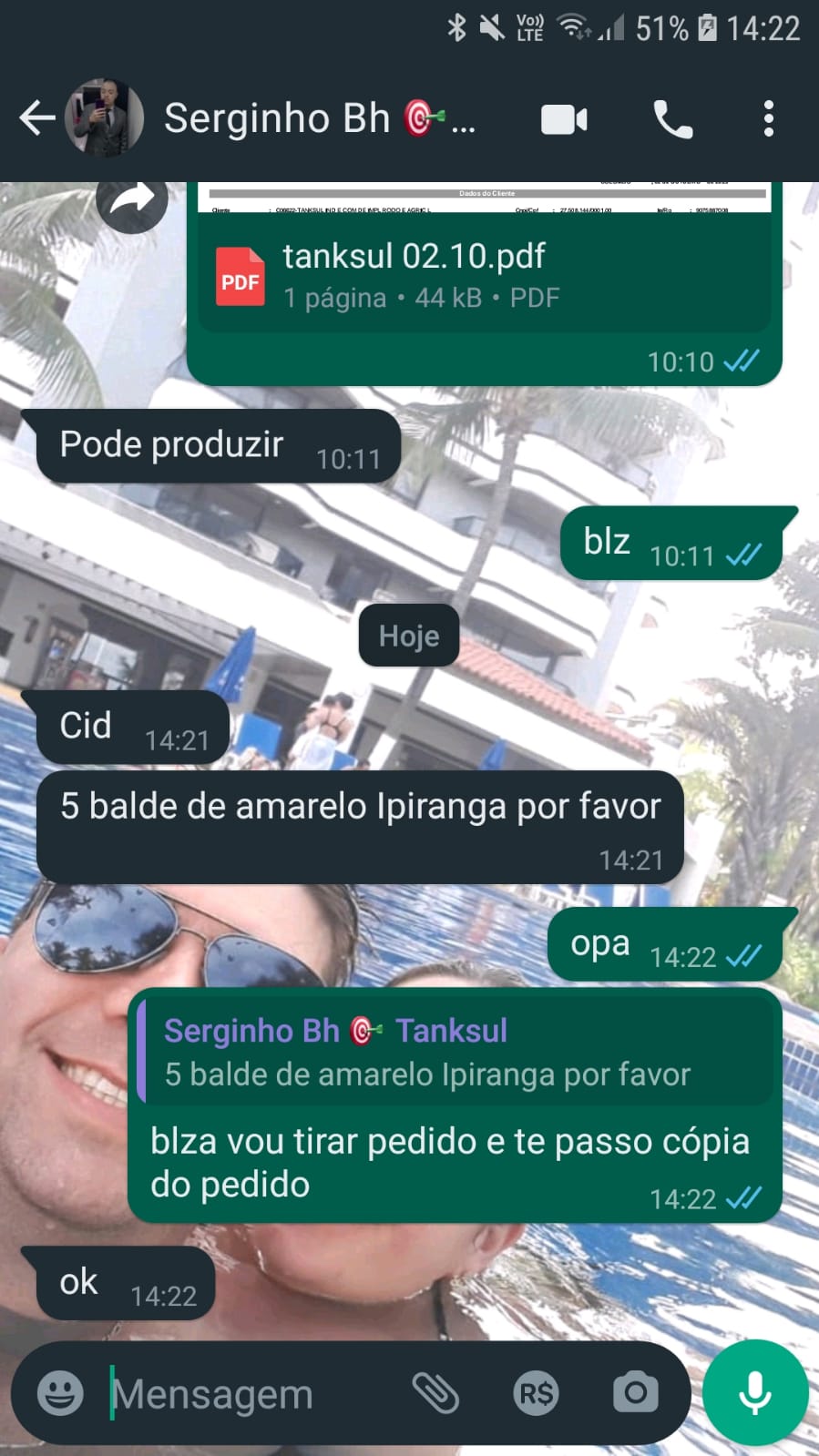Open the emoji picker

click(x=60, y=1393)
